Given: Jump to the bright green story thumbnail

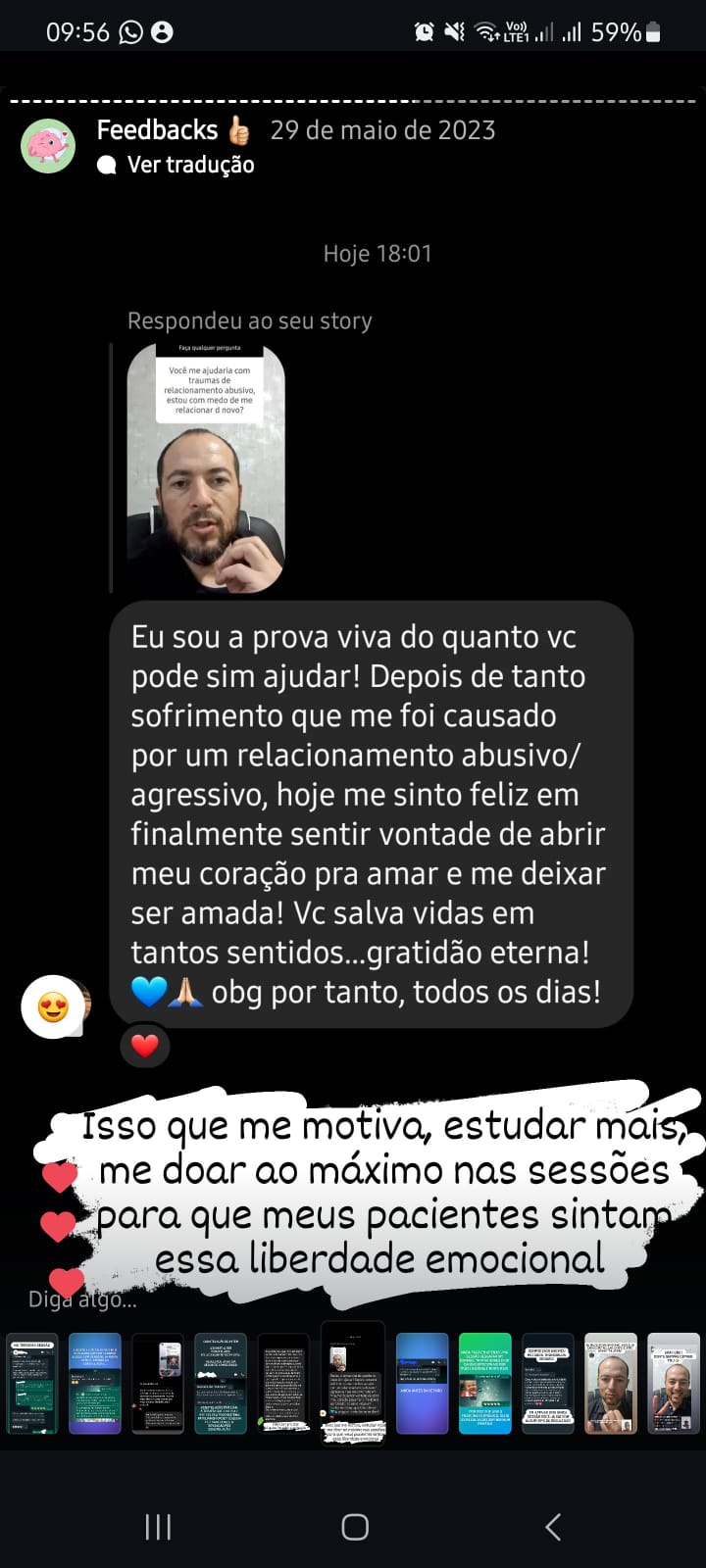Looking at the screenshot, I should click(x=485, y=1383).
